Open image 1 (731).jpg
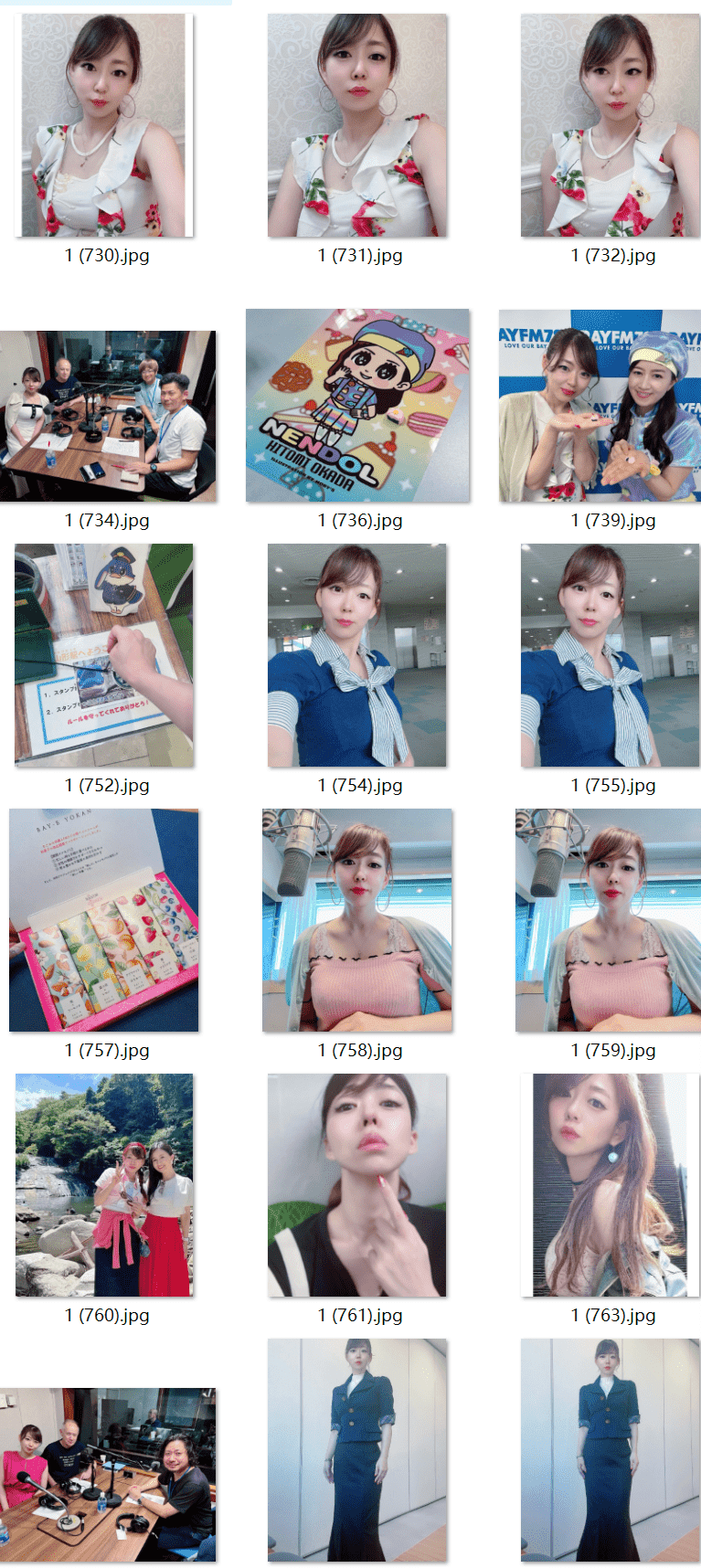 pos(357,125)
